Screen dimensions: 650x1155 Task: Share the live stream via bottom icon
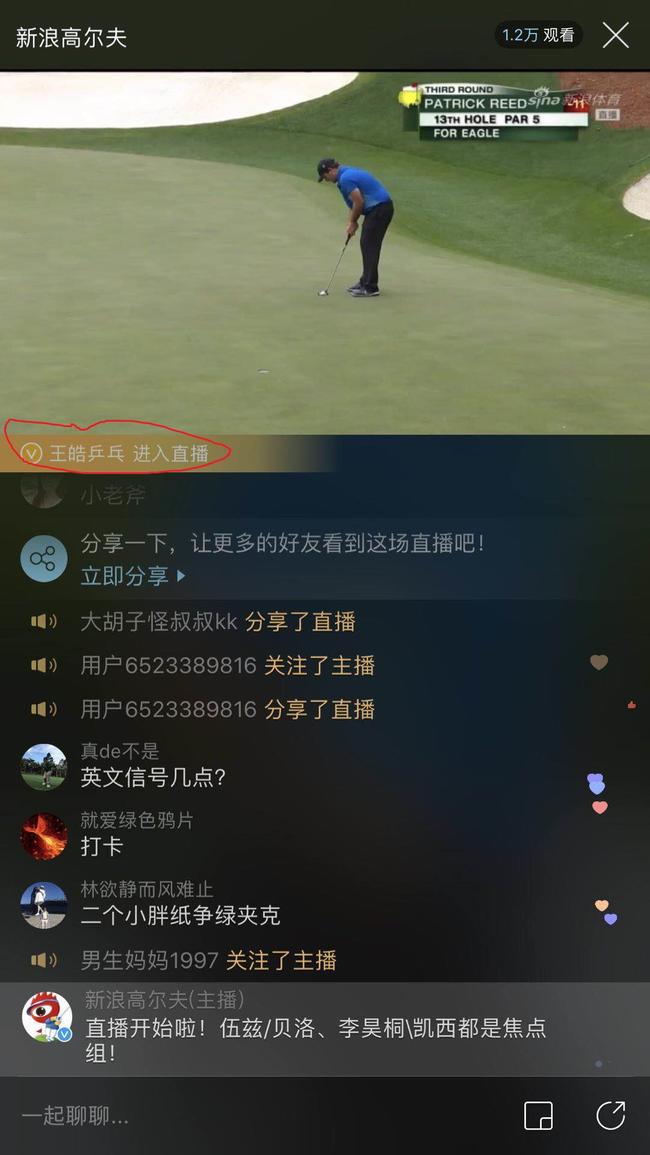pos(610,1116)
